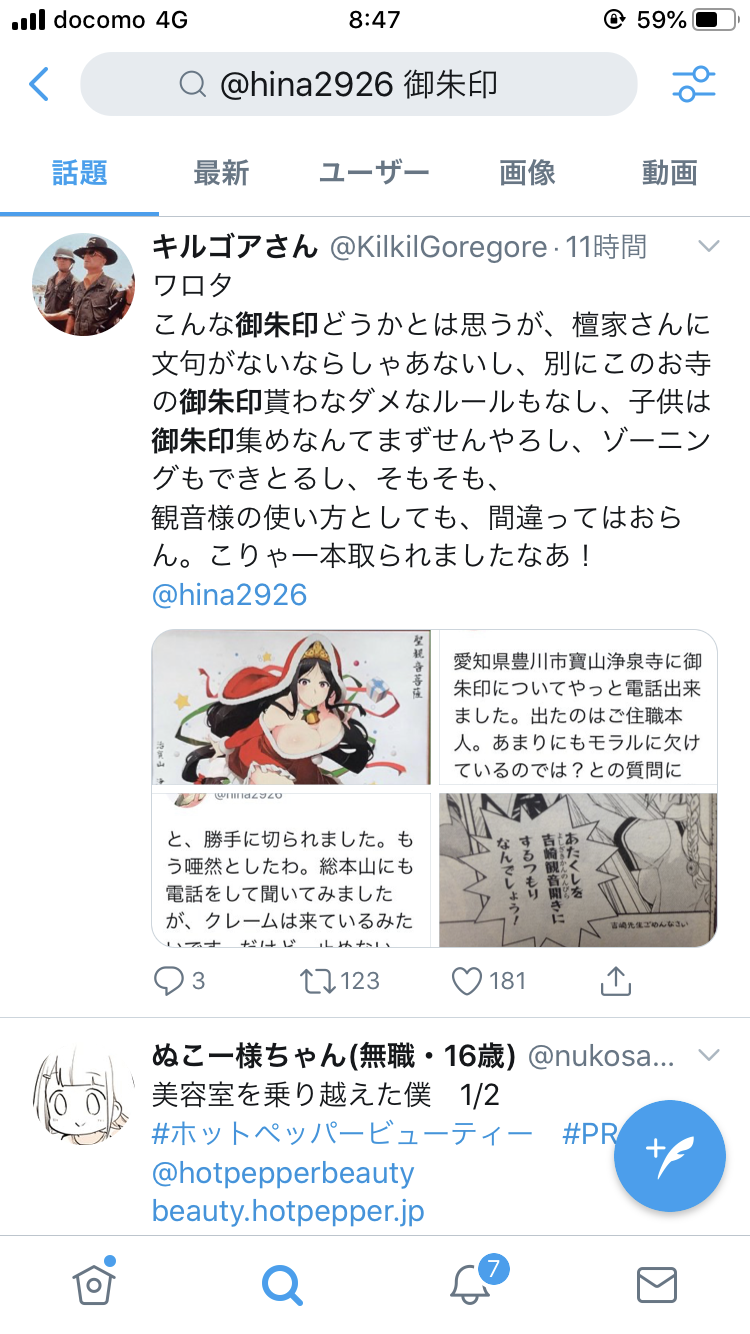Screen dimensions: 750x1334
Task: Reply to キルゴアさん's tweet
Action: 180,981
